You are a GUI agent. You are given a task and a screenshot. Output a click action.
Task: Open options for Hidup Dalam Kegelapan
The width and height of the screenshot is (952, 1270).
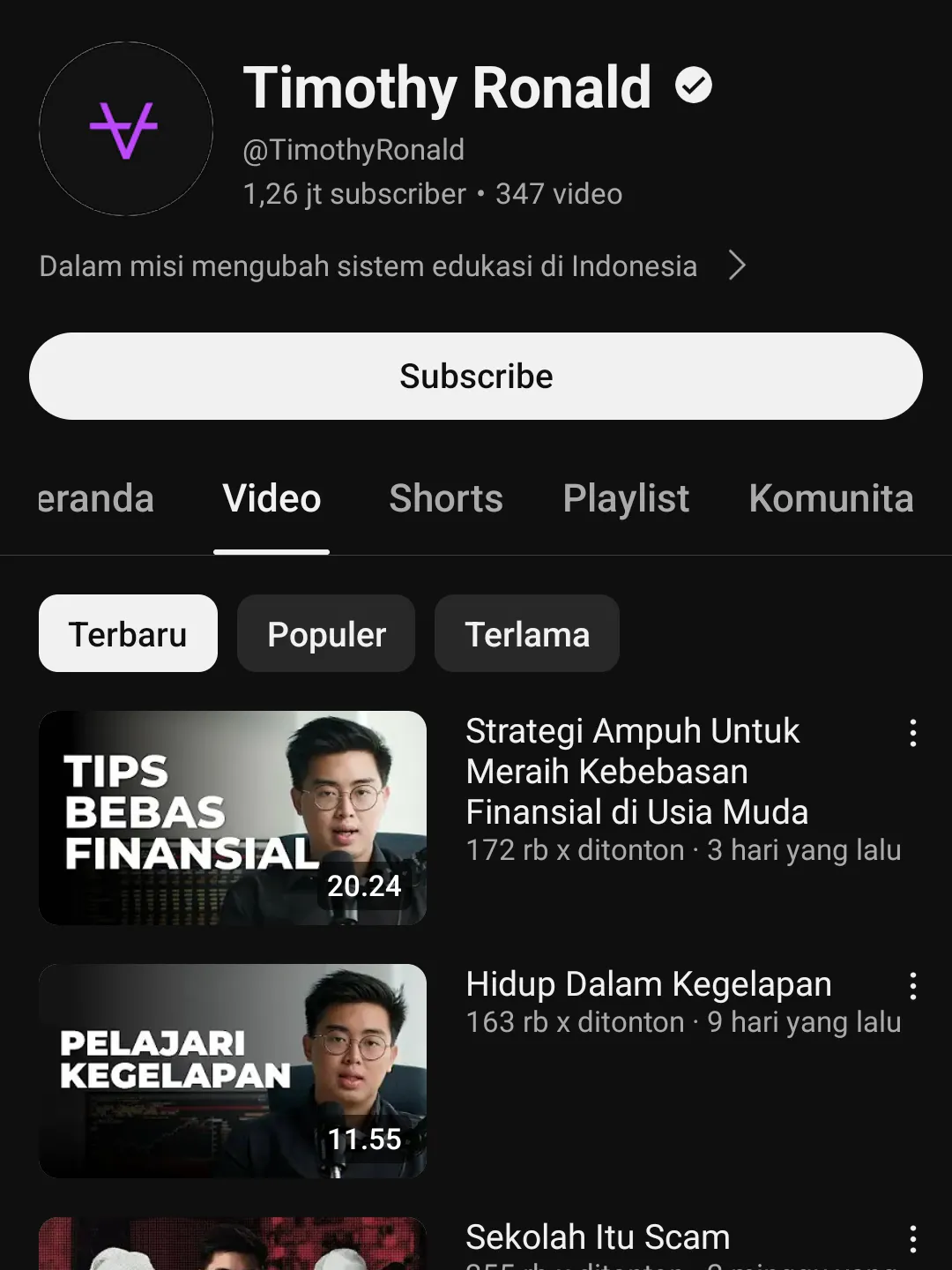click(x=913, y=986)
